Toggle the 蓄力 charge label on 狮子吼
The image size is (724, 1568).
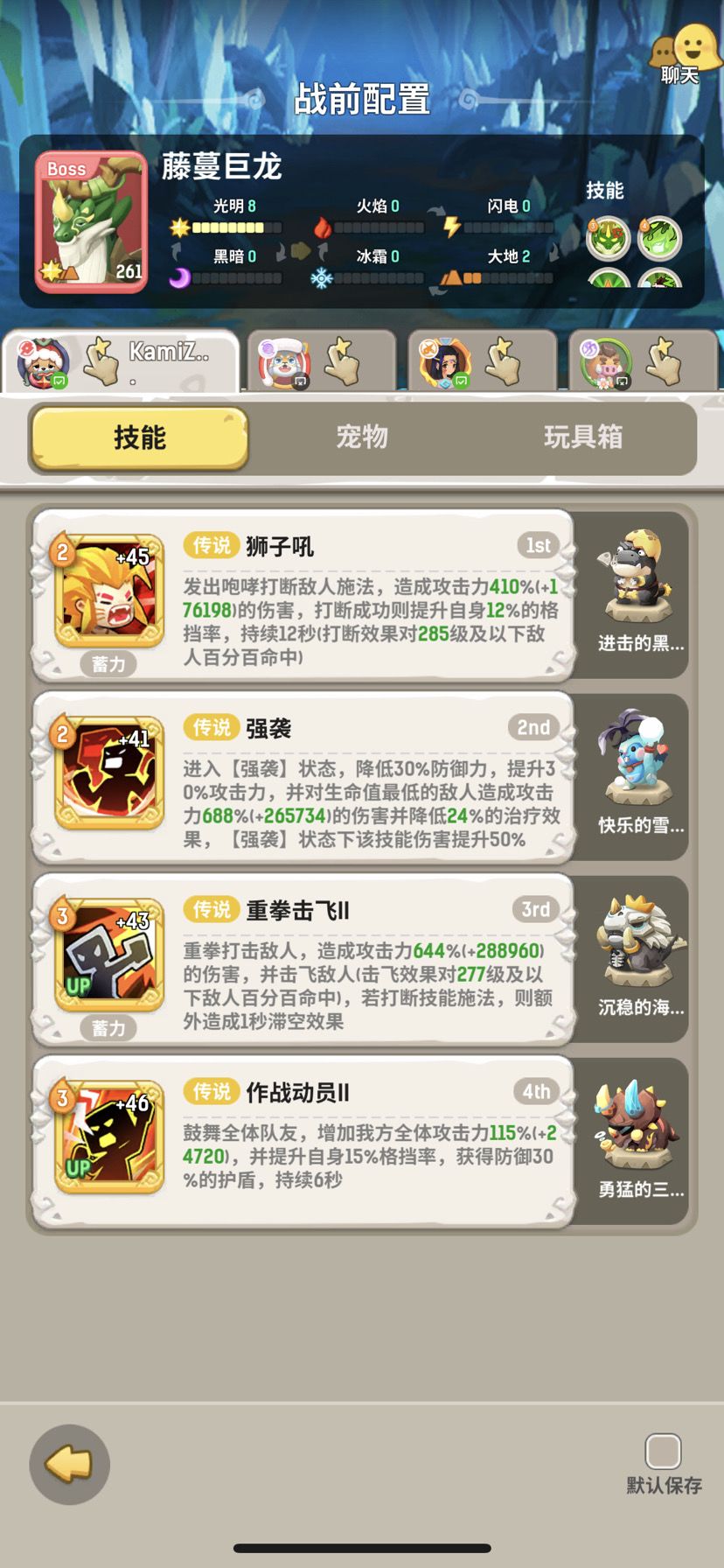(108, 665)
